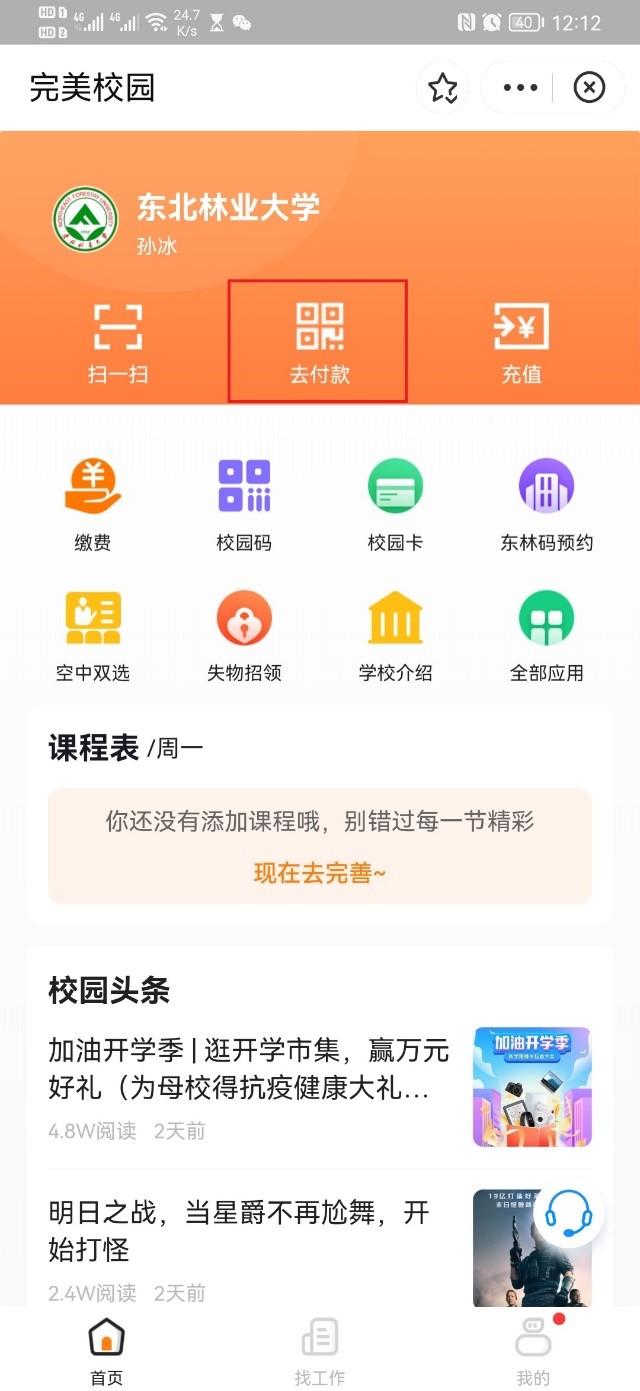Tap 现在去完善 to add courses
Viewport: 640px width, 1391px height.
(319, 873)
